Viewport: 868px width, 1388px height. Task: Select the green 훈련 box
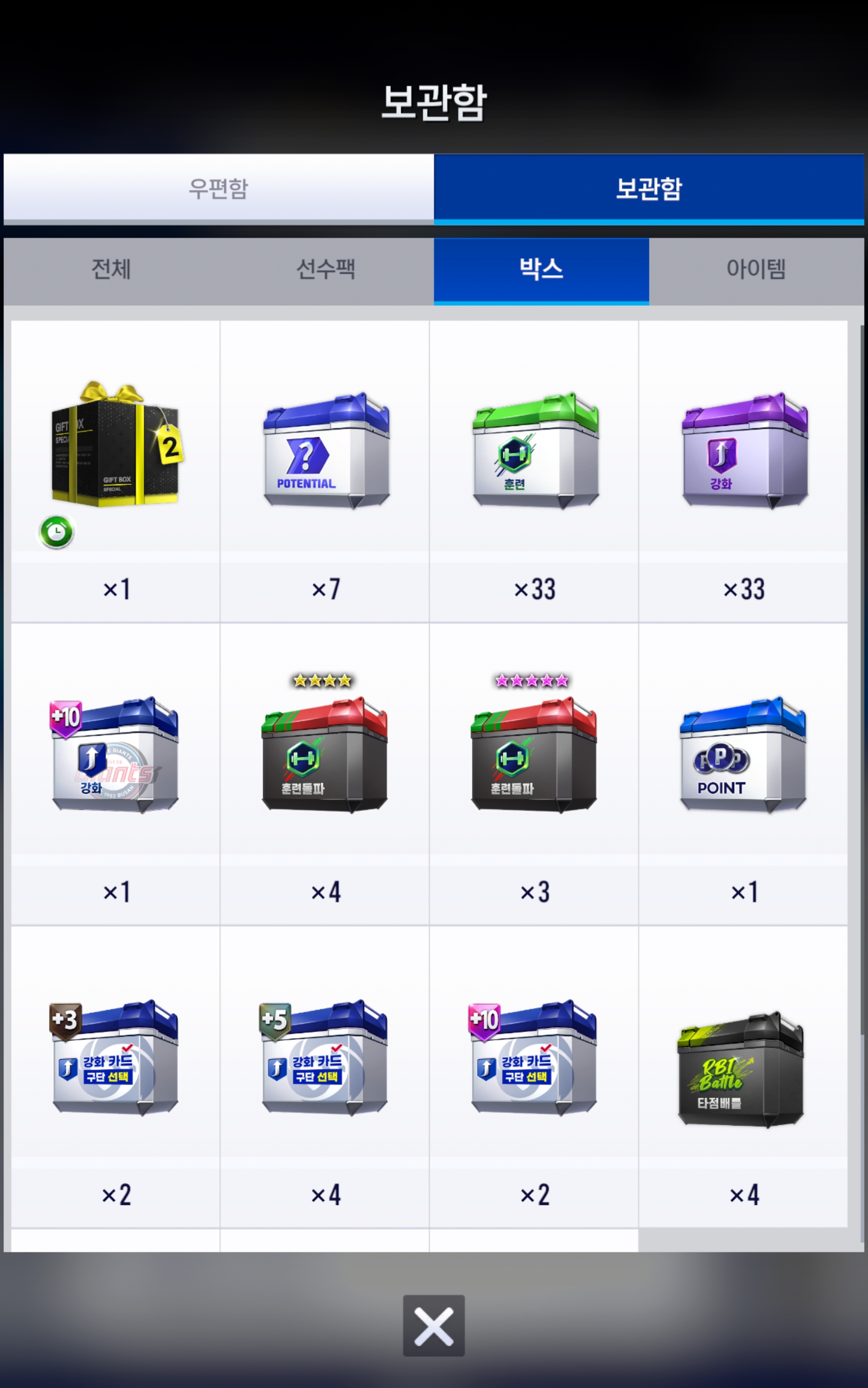point(535,451)
